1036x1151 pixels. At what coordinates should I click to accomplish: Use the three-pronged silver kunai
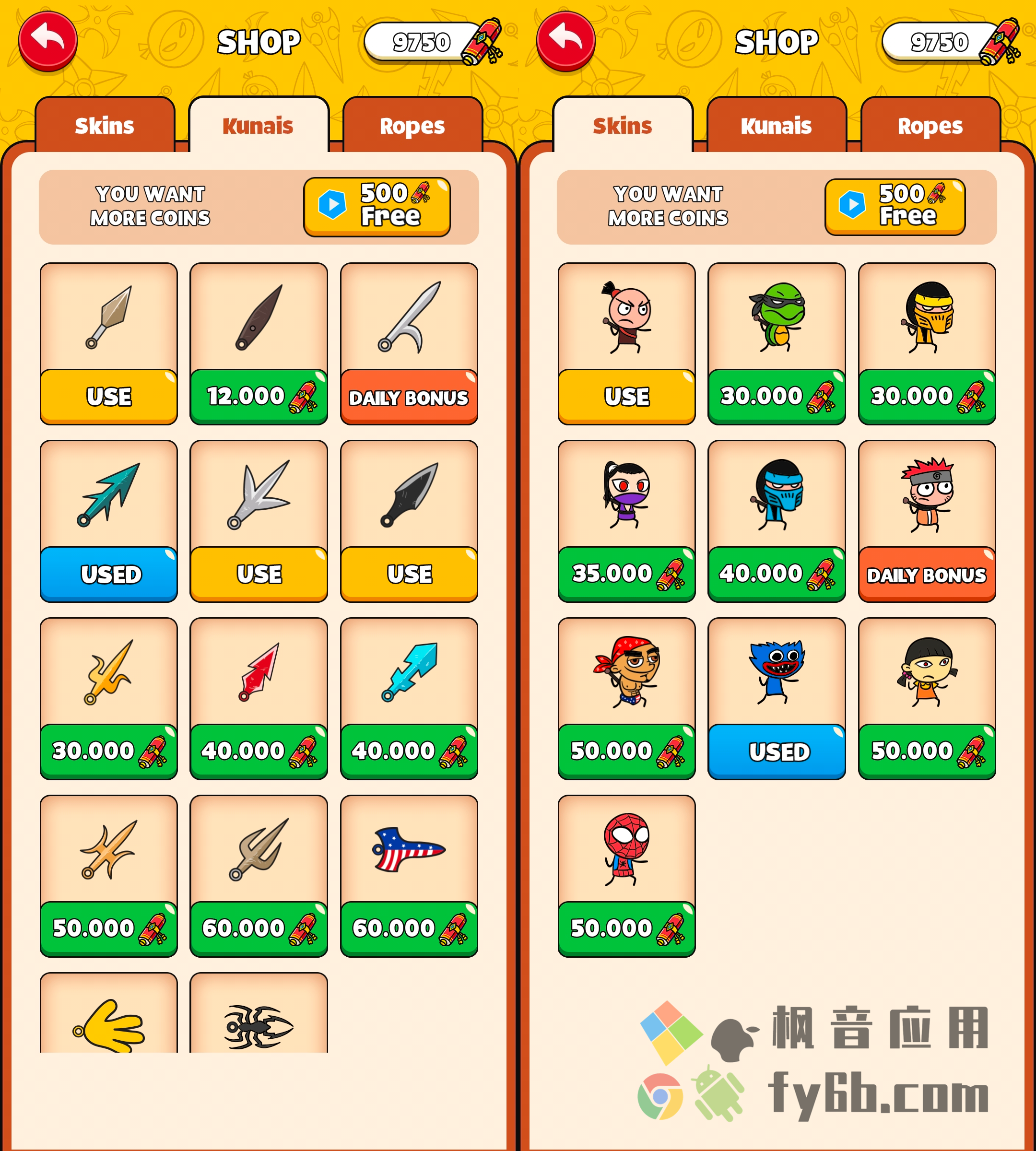click(259, 574)
